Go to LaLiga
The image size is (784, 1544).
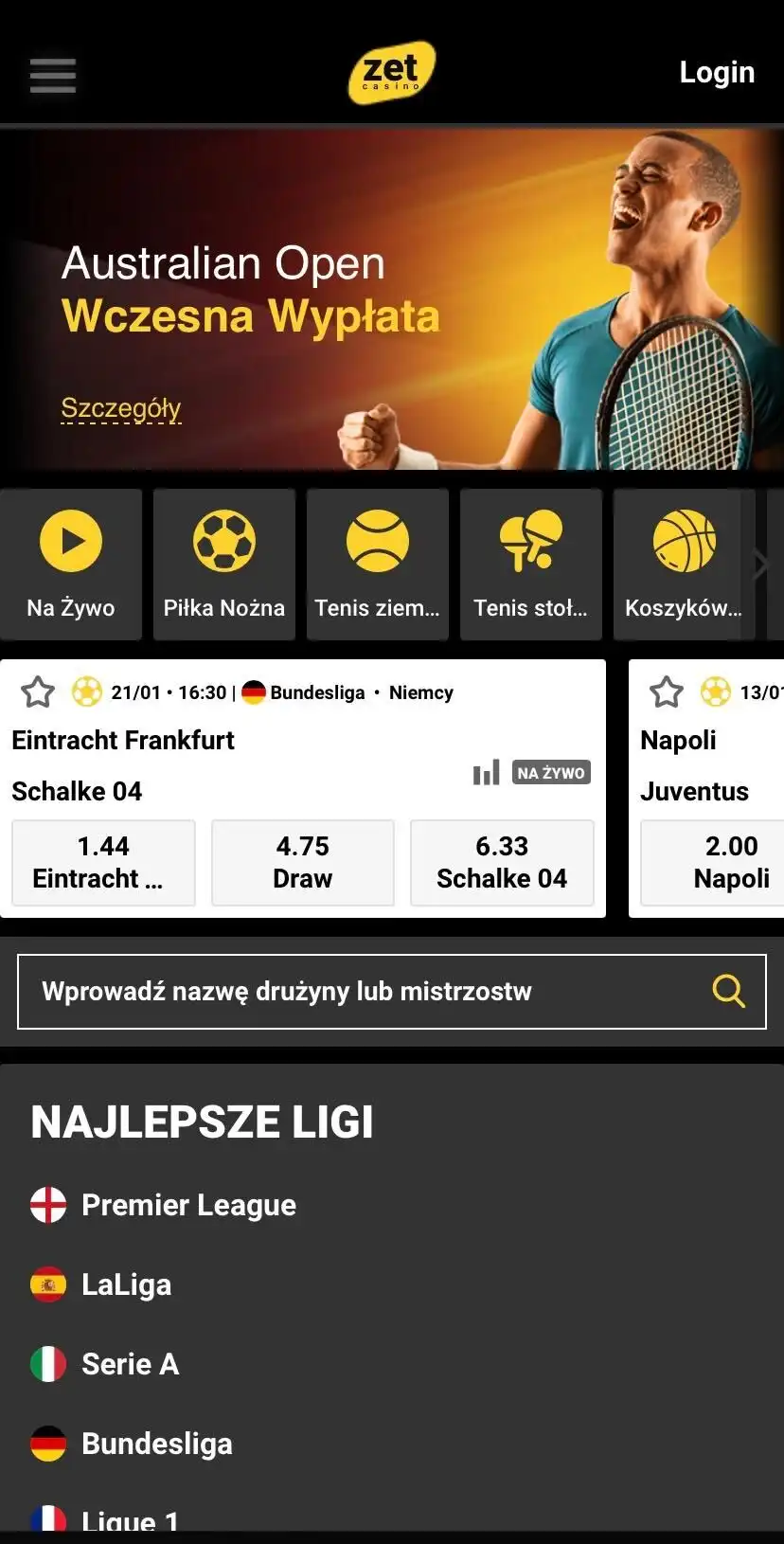tap(126, 1284)
